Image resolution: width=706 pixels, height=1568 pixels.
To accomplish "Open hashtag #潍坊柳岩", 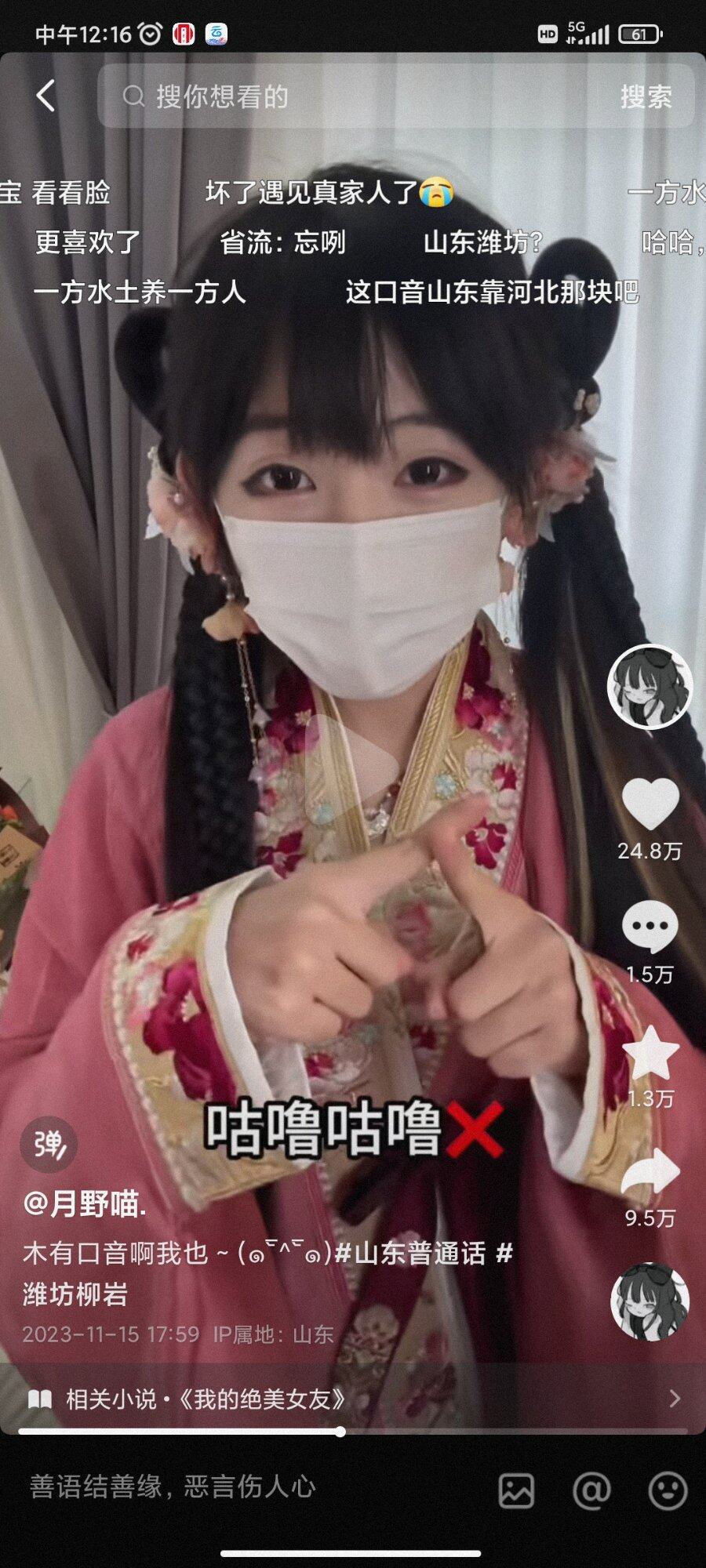I will click(76, 1294).
